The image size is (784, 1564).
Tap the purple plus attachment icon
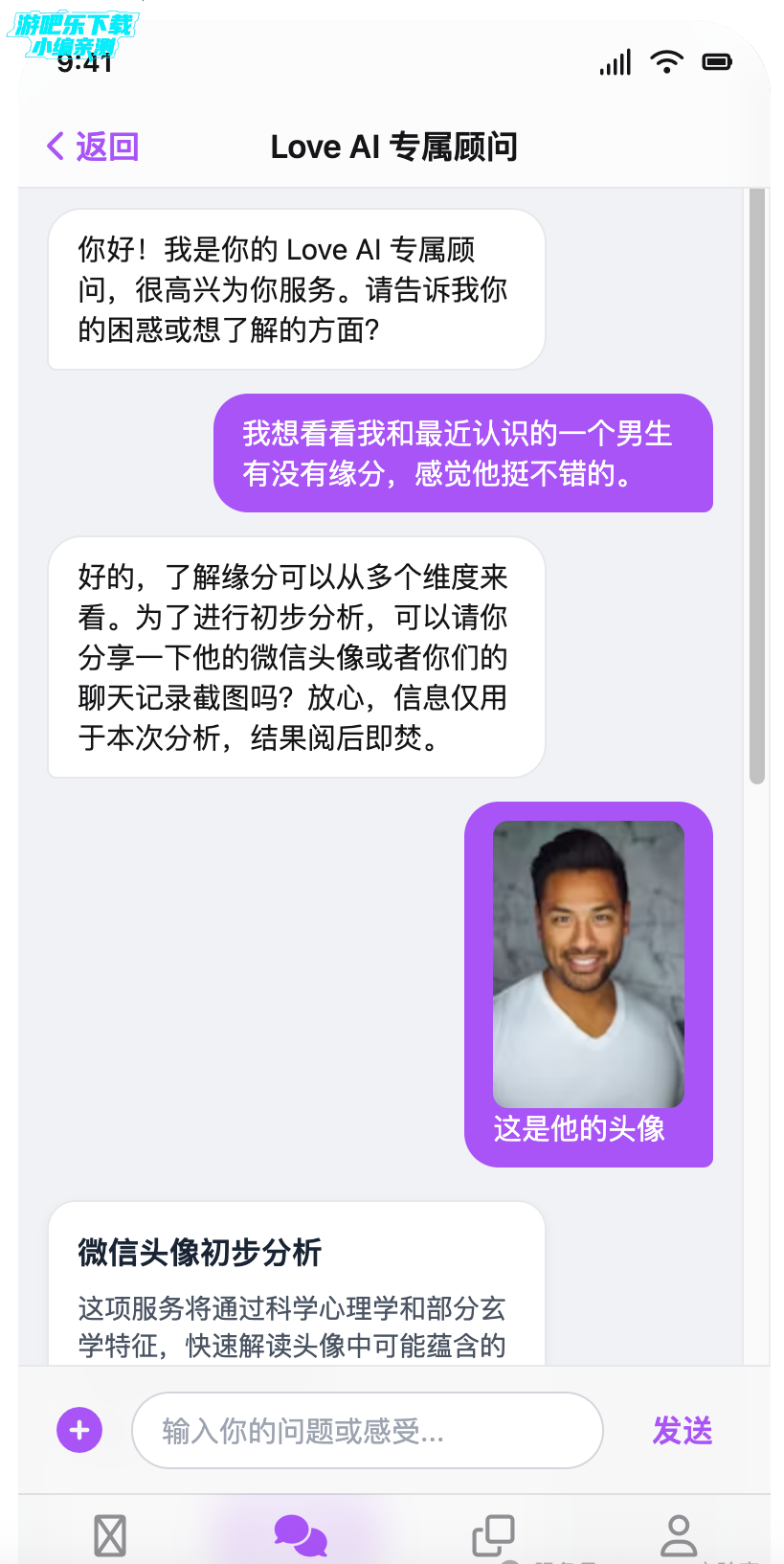79,1430
